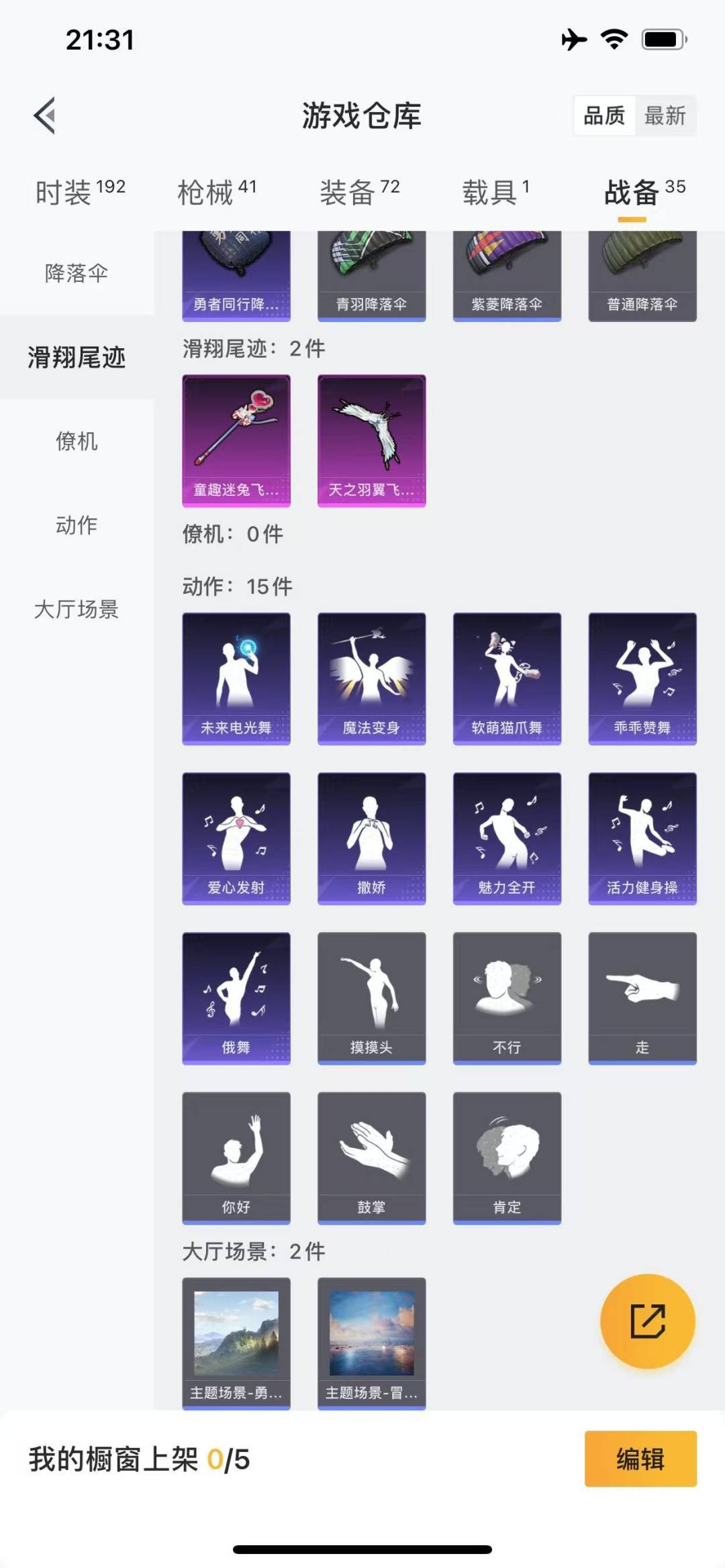Select 僚机 in the side menu
Viewport: 725px width, 1568px height.
(x=77, y=441)
